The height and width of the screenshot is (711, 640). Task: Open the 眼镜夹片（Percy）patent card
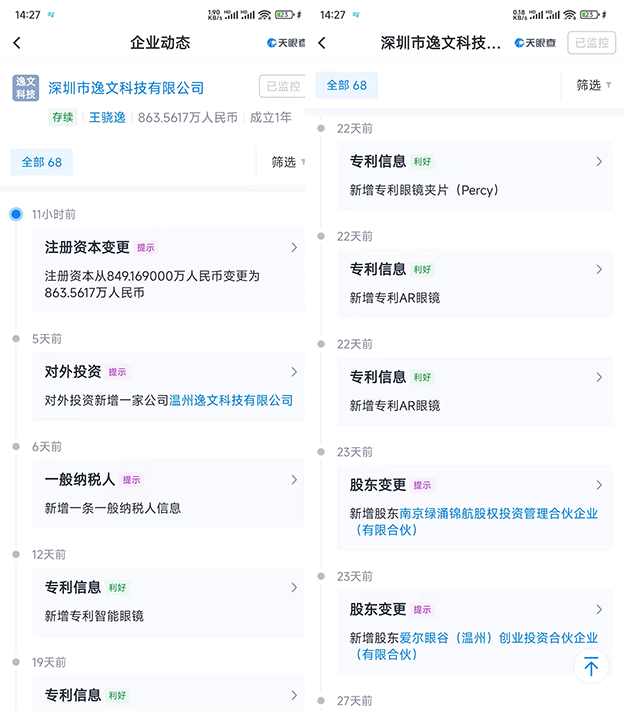tap(474, 175)
